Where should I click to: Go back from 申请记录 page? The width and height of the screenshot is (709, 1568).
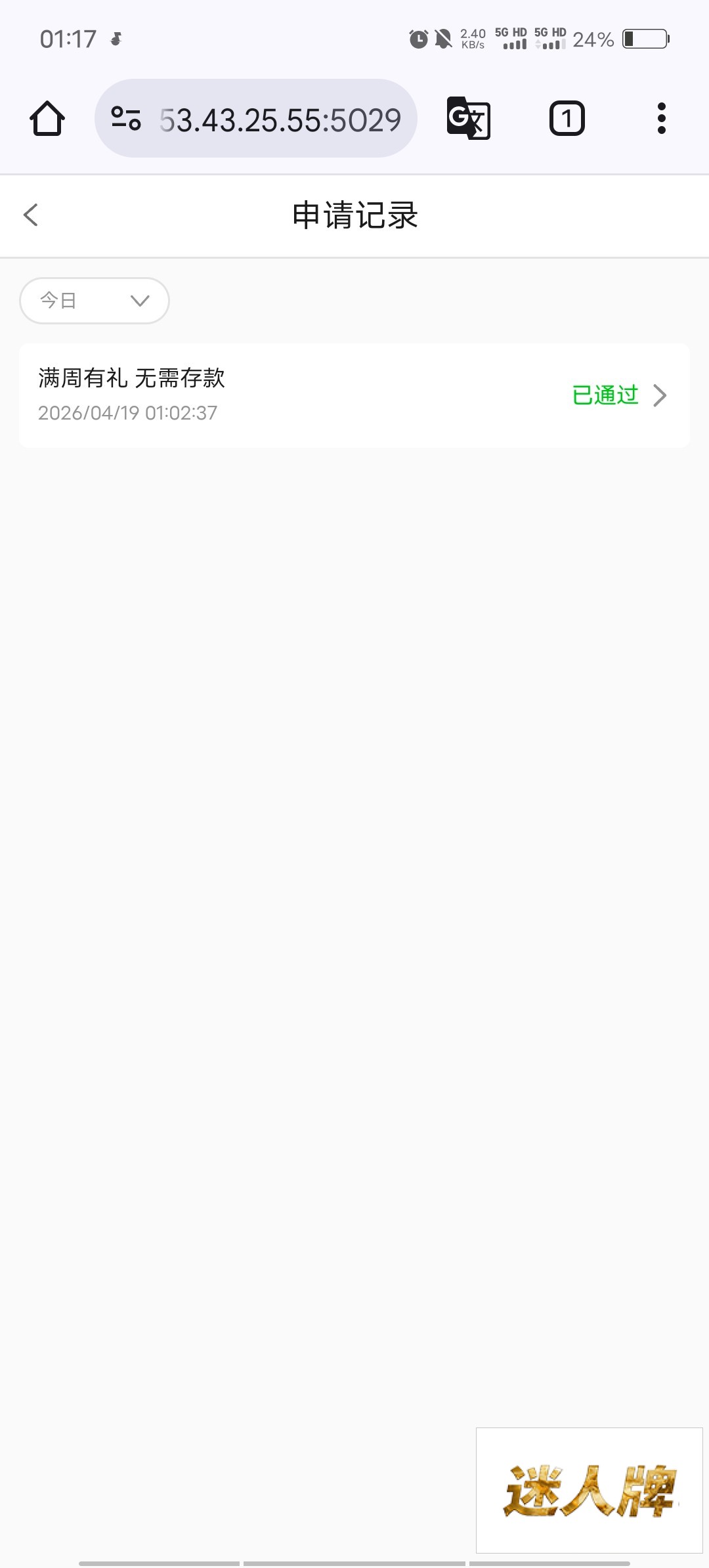(31, 215)
